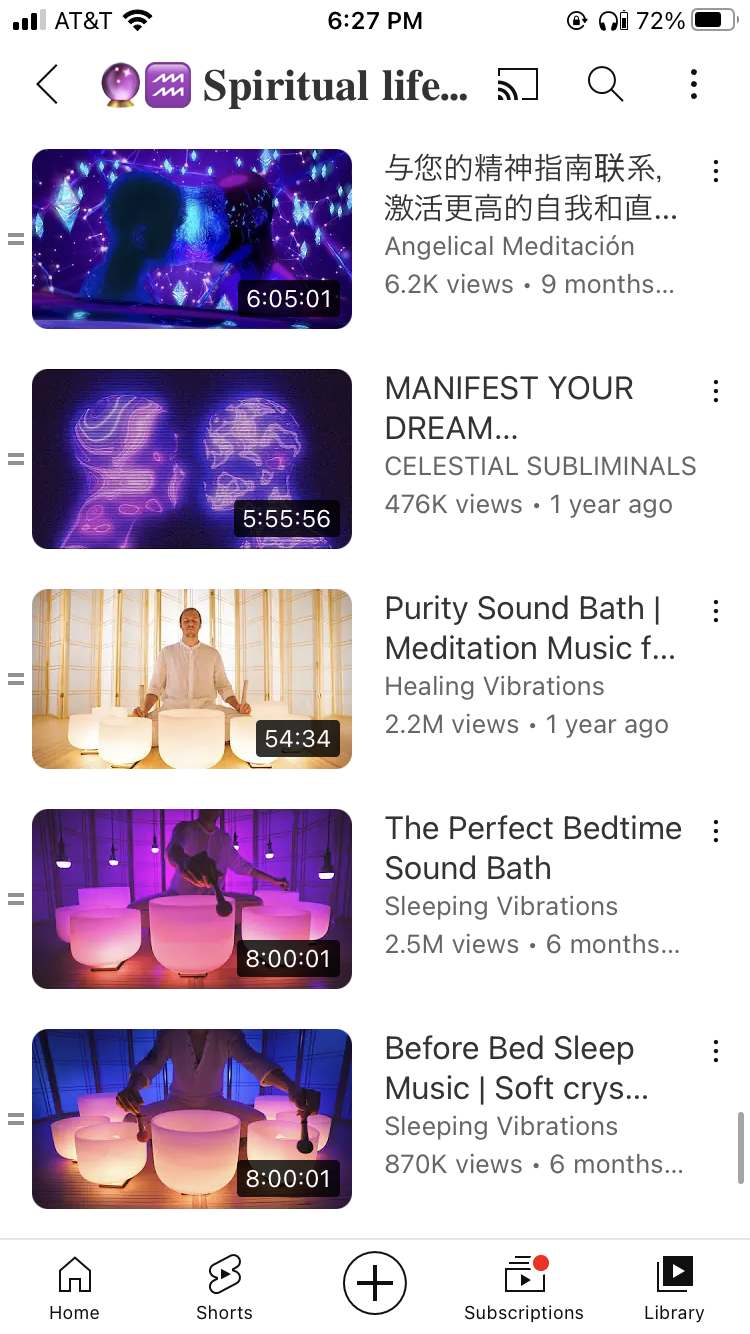750x1334 pixels.
Task: Open the Library tab
Action: coord(674,1288)
